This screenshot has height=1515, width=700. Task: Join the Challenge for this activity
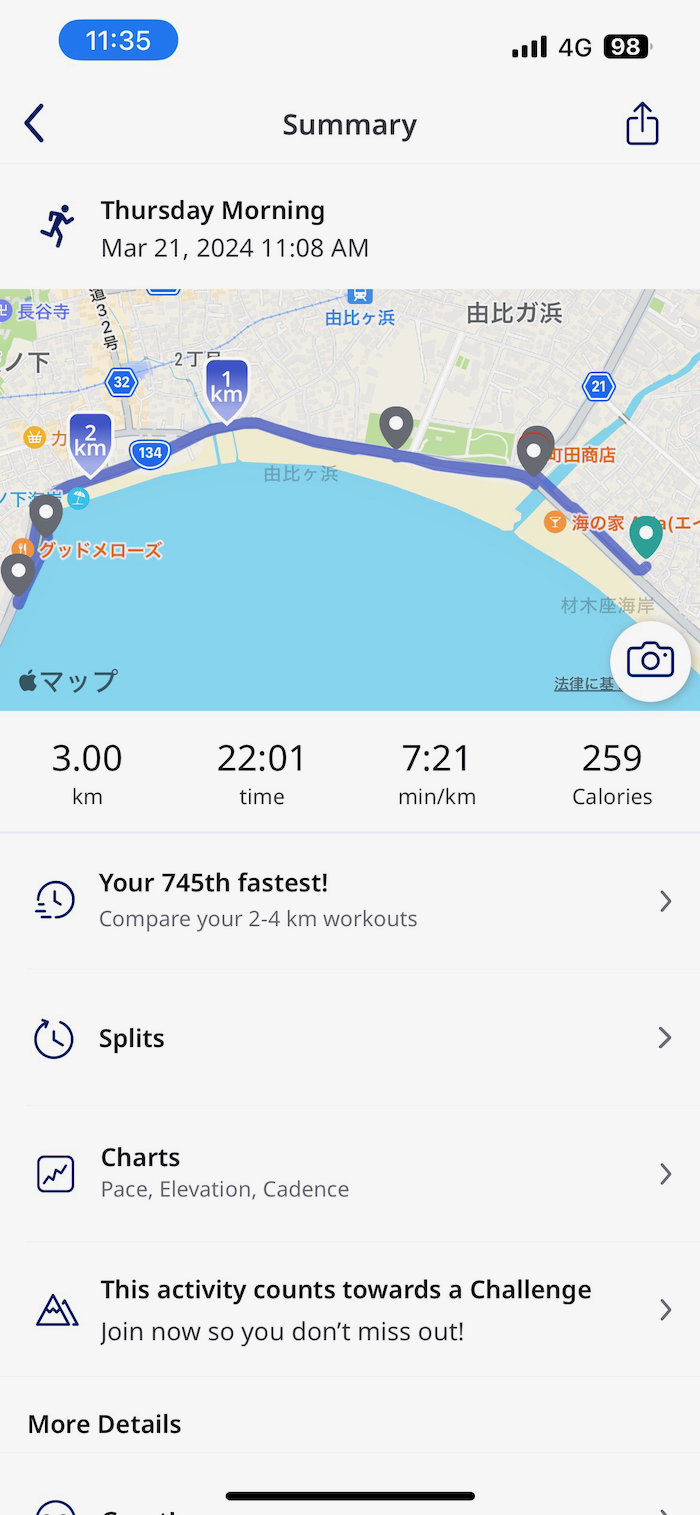[x=350, y=1310]
